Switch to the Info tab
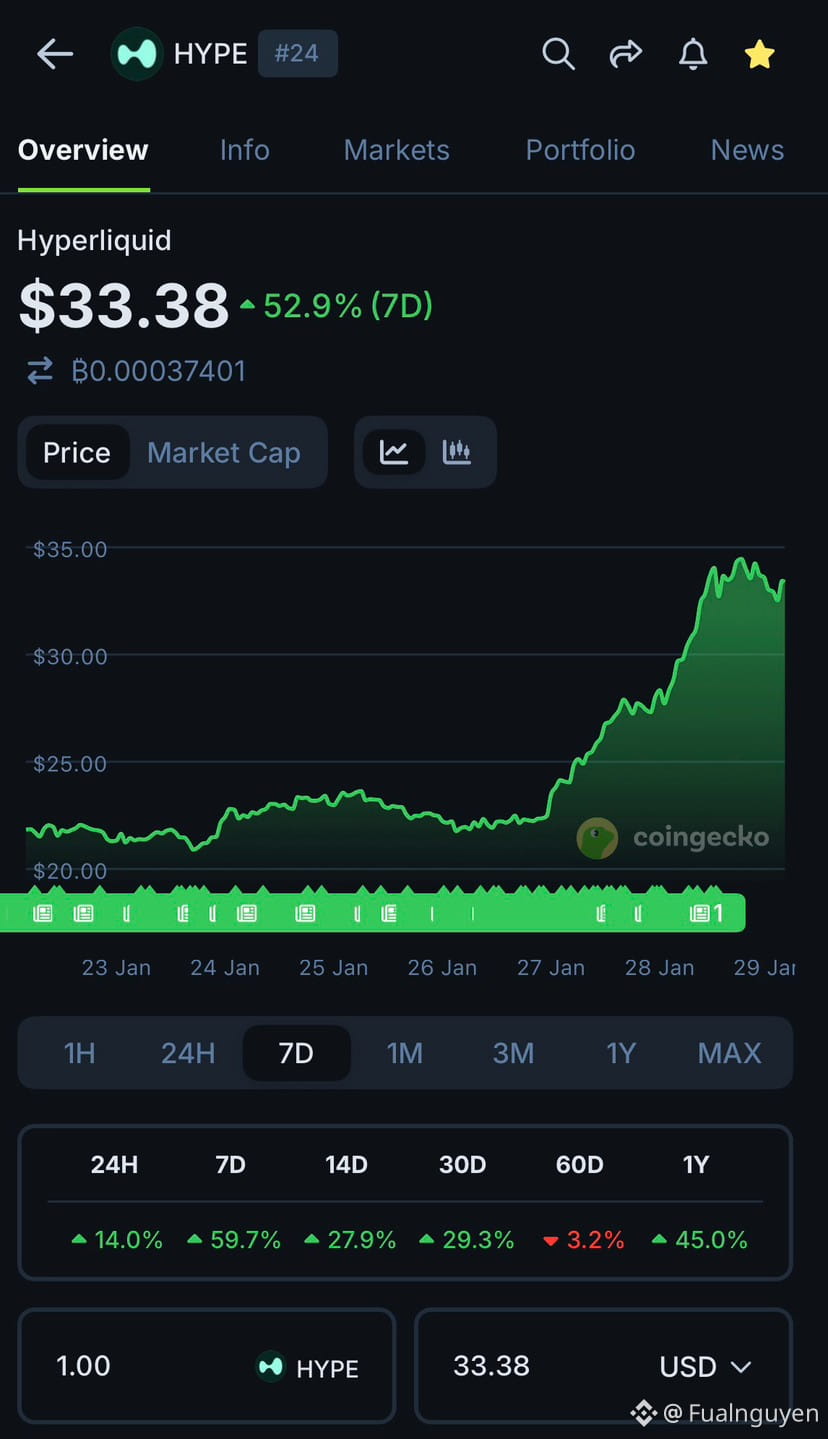Image resolution: width=828 pixels, height=1439 pixels. (244, 150)
